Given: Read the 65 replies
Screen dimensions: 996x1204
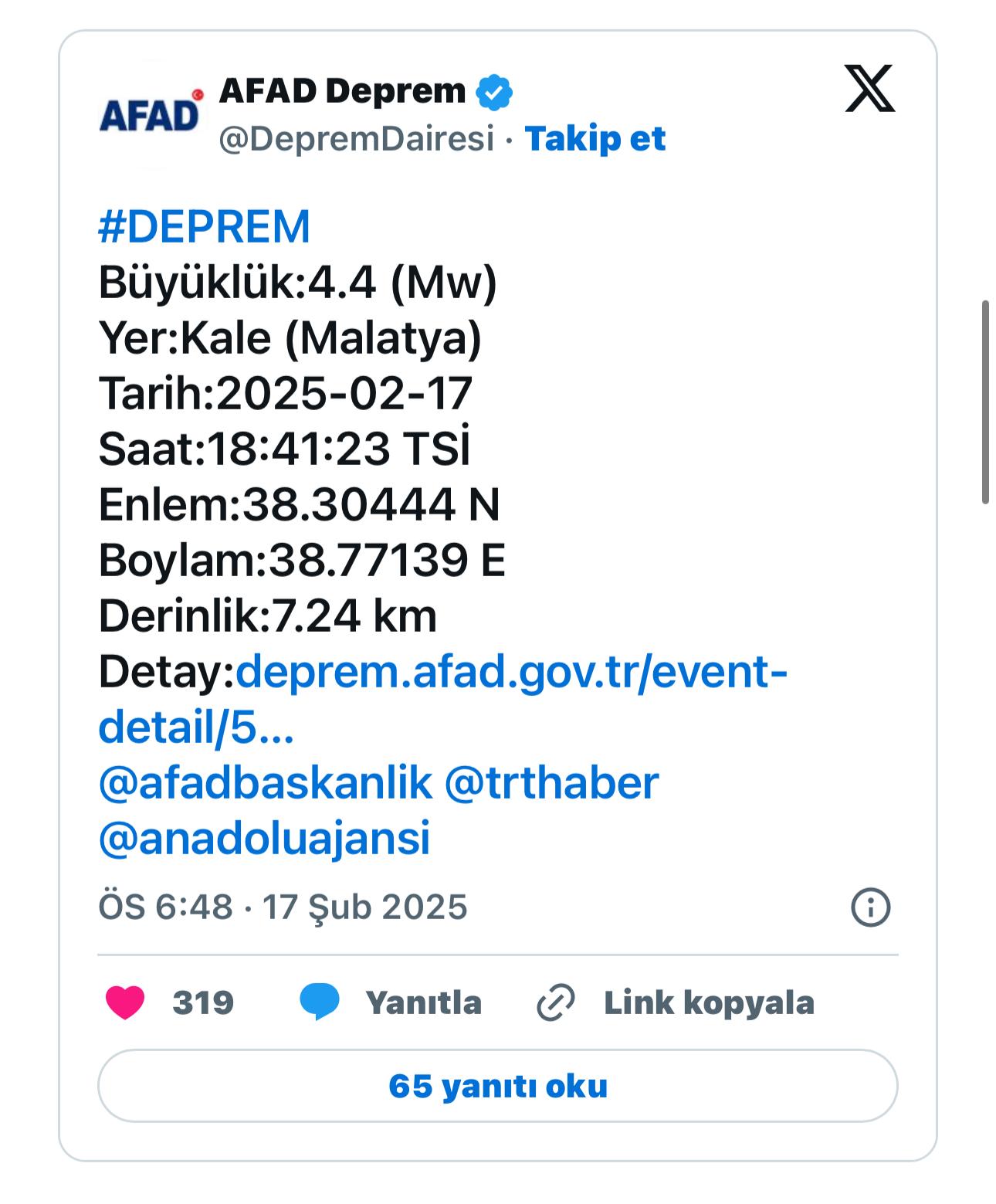Looking at the screenshot, I should (x=497, y=1085).
